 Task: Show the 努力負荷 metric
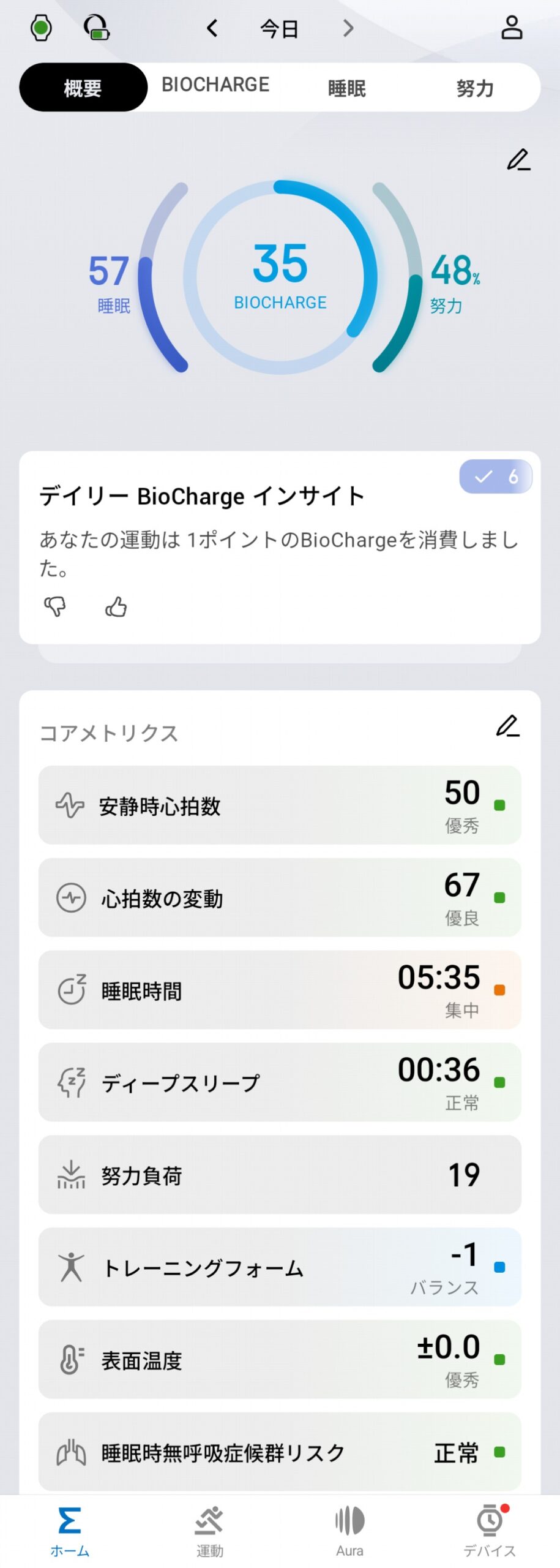pos(280,1174)
